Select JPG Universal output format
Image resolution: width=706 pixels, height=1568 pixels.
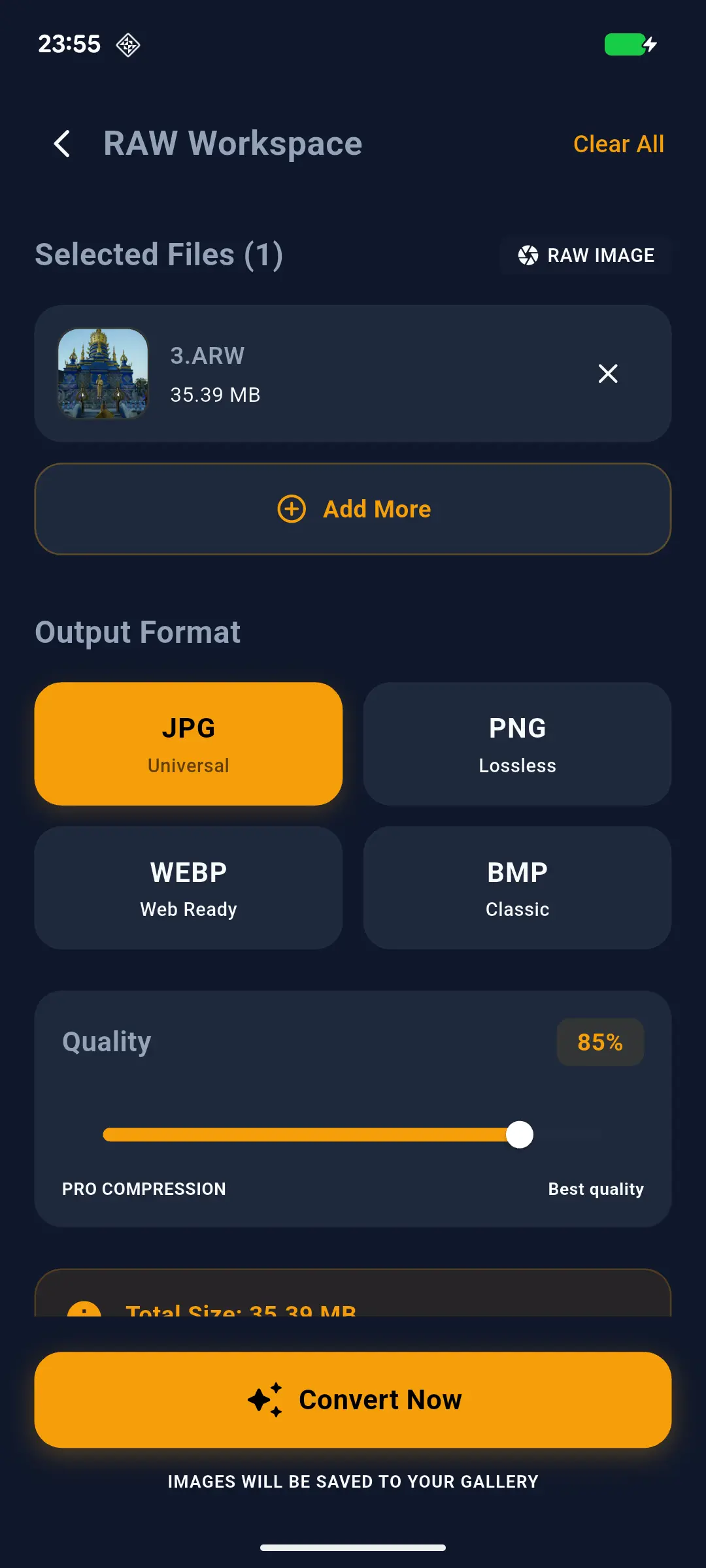coord(188,743)
